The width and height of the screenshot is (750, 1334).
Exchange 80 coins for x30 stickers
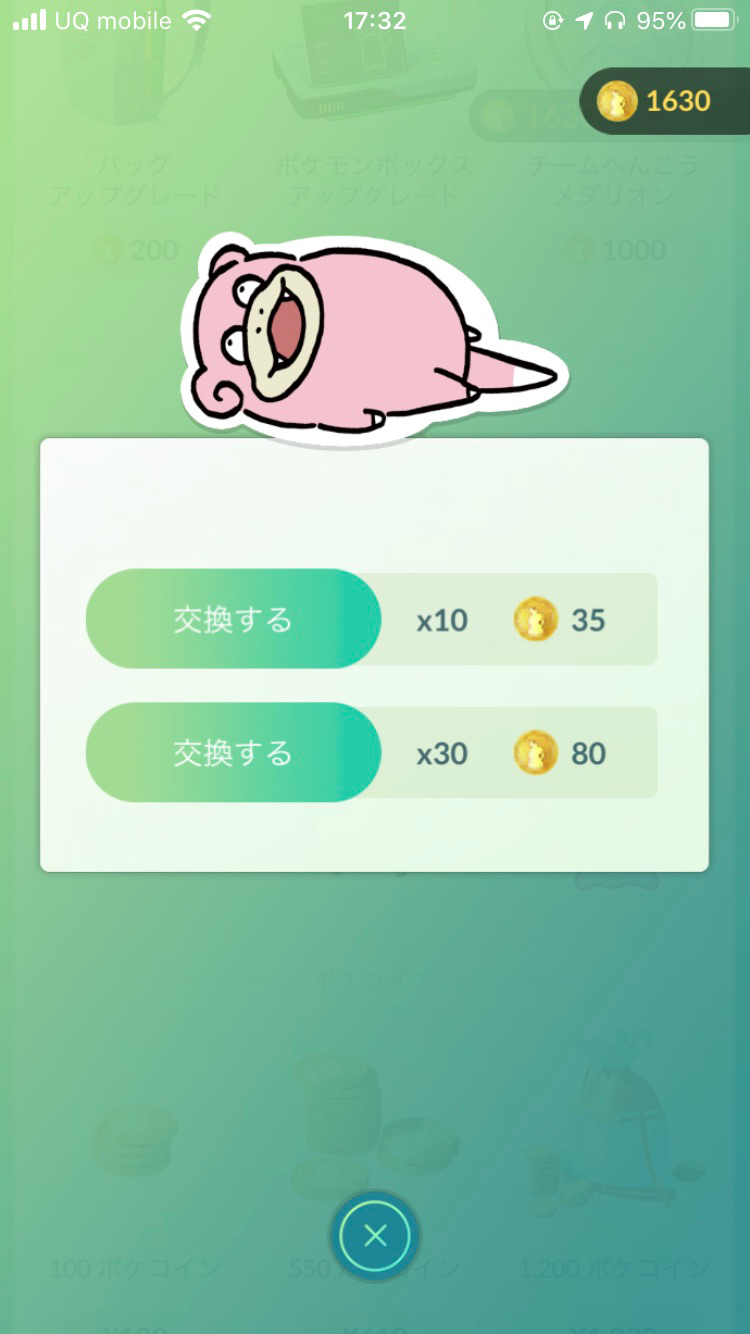(233, 752)
